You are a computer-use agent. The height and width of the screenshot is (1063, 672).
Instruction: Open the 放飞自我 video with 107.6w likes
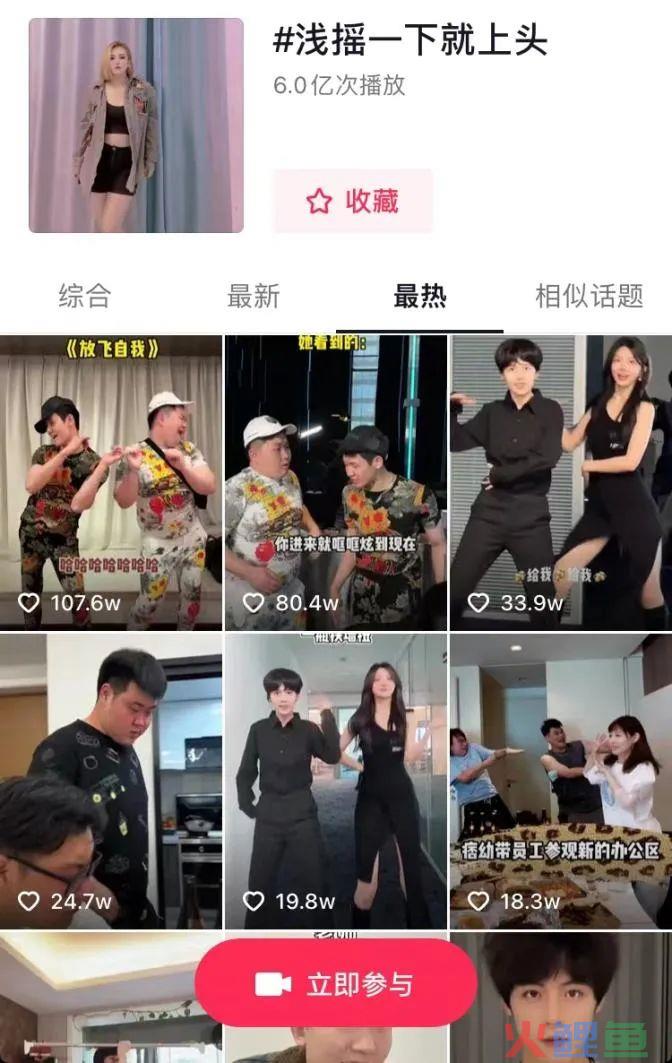point(110,480)
